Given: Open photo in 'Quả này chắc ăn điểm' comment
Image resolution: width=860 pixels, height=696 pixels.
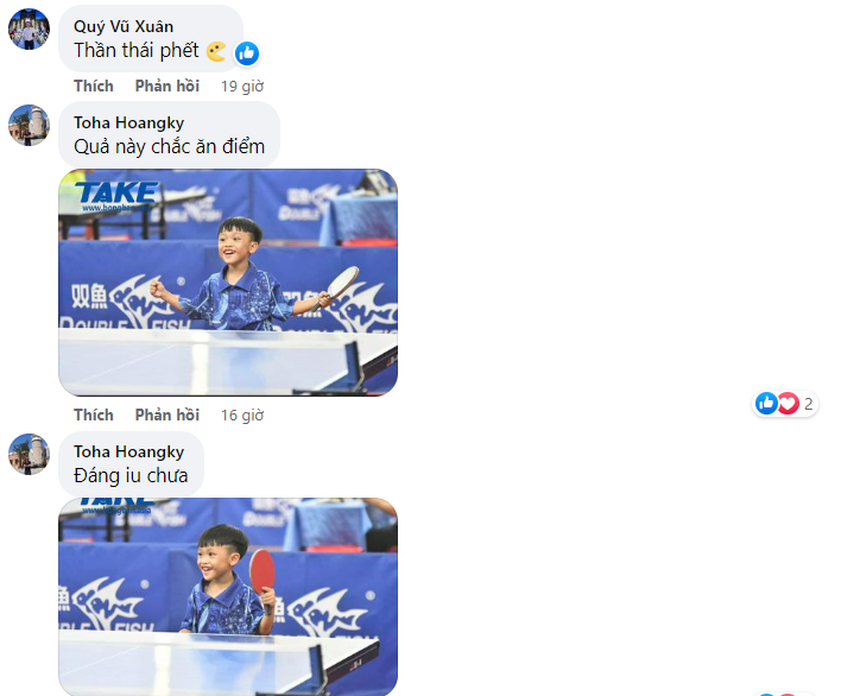Looking at the screenshot, I should 228,283.
